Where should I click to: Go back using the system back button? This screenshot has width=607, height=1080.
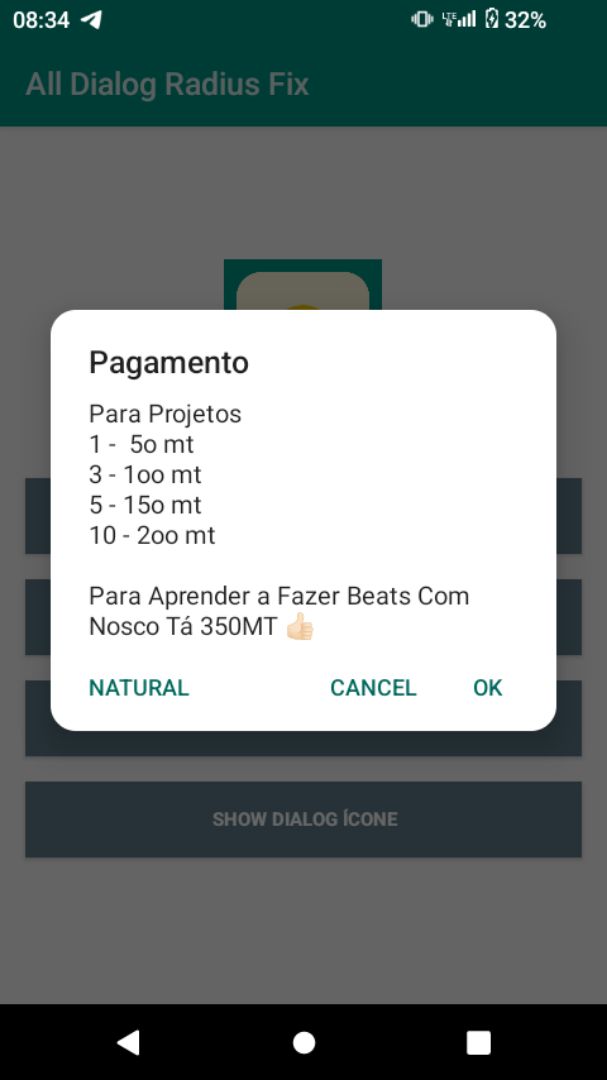(128, 1043)
